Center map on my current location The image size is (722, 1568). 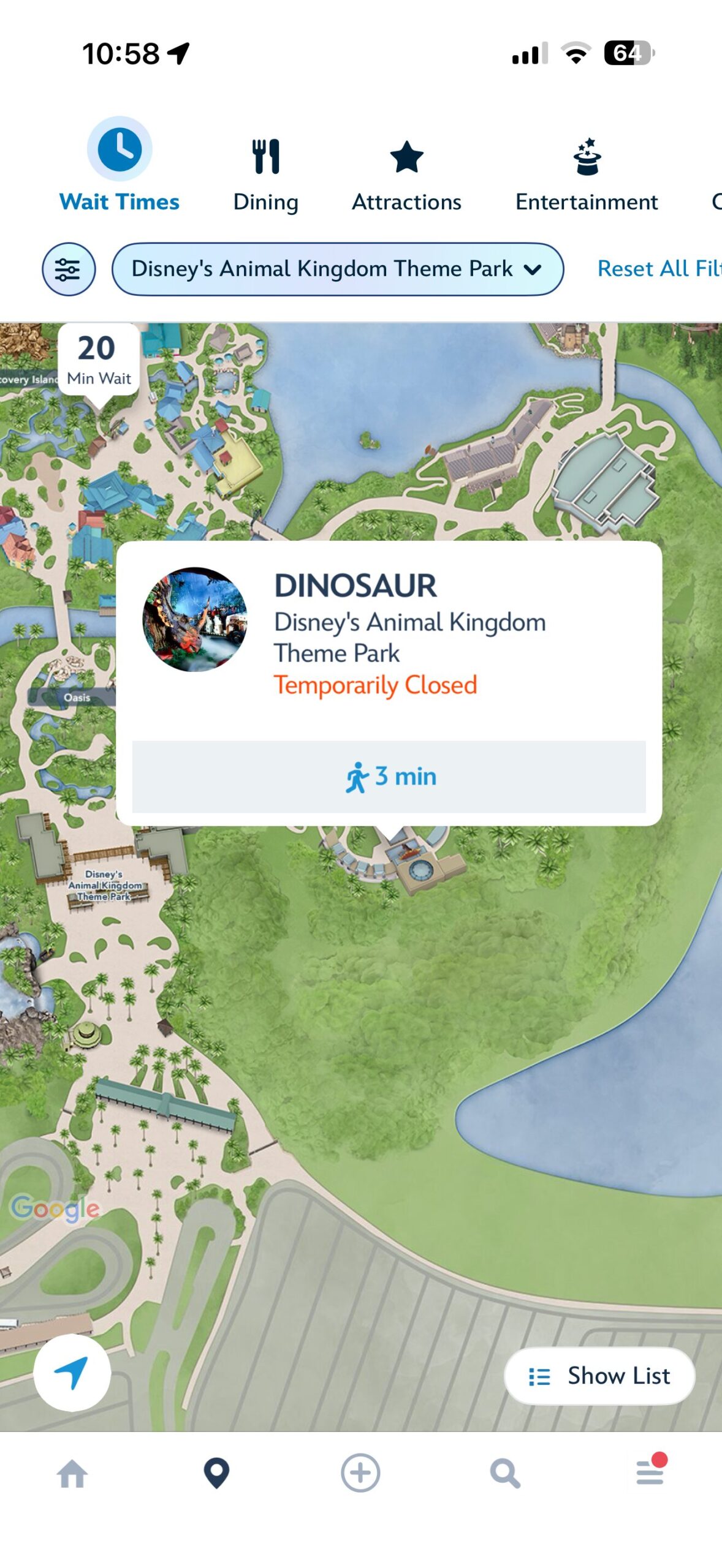(x=72, y=1373)
